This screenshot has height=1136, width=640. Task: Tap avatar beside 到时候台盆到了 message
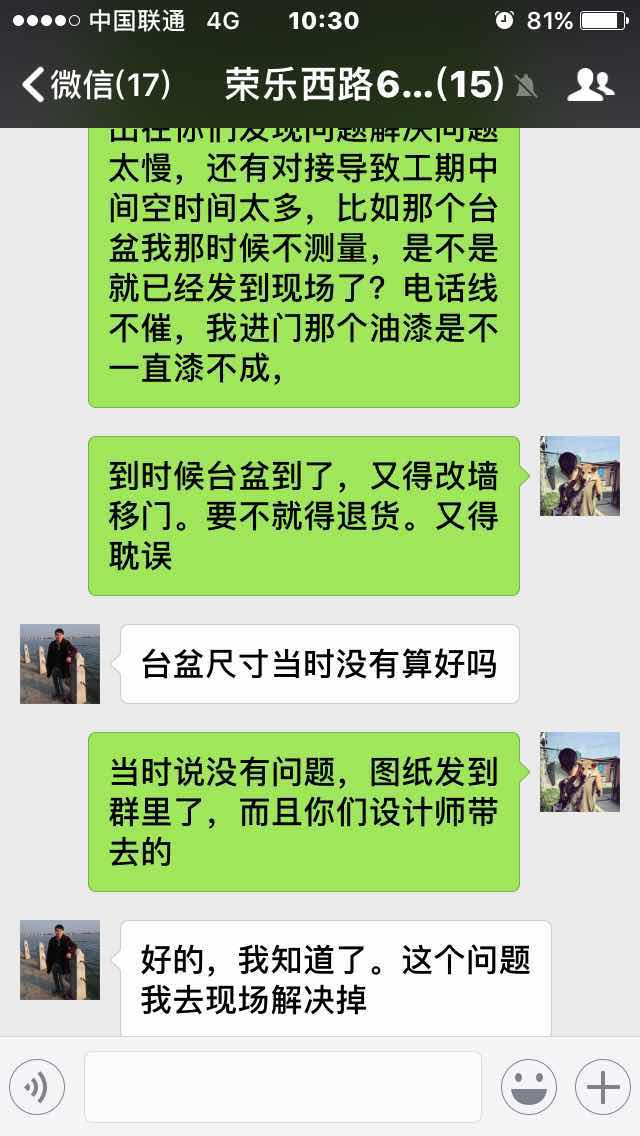click(580, 476)
